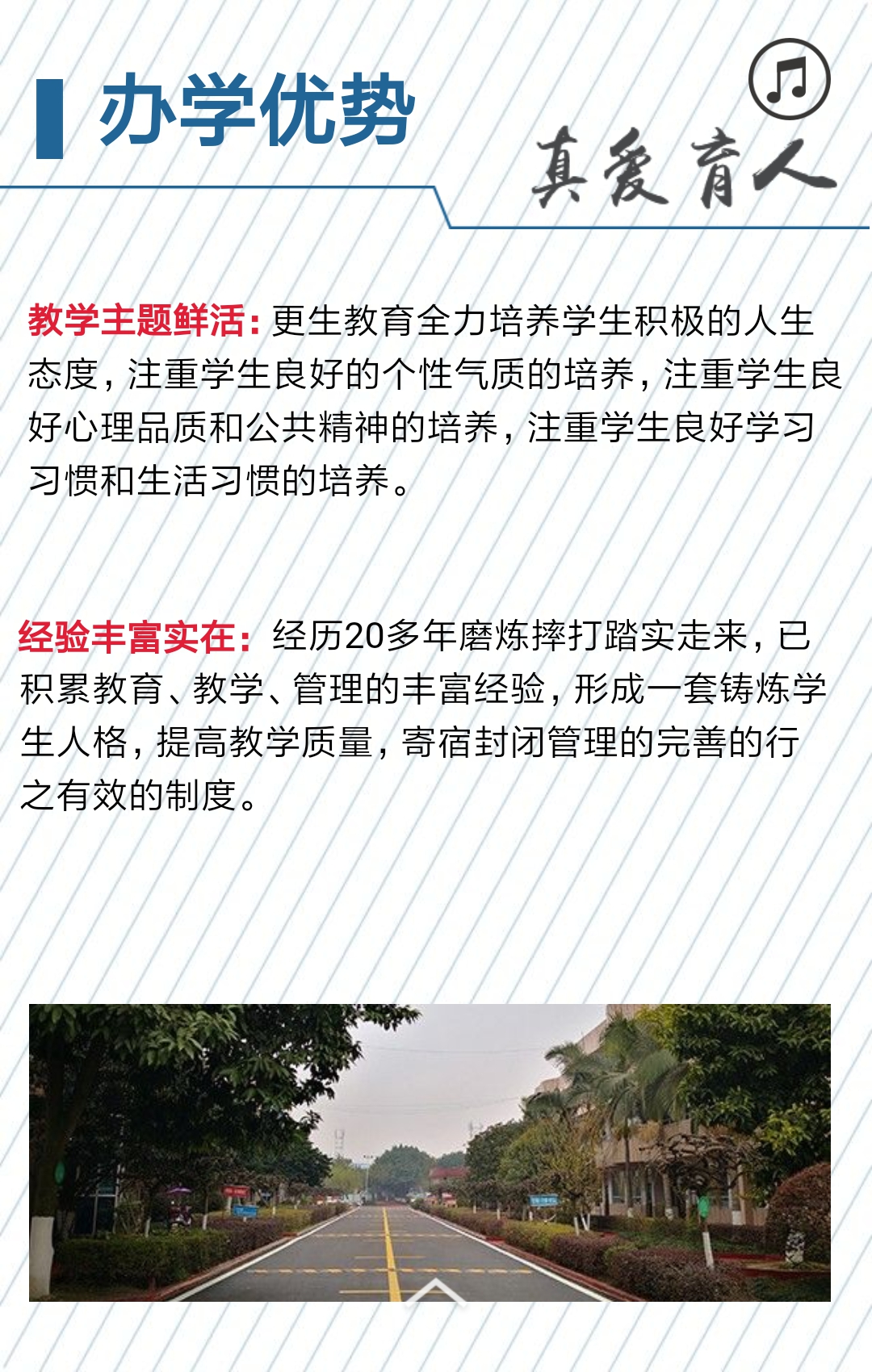Image resolution: width=872 pixels, height=1372 pixels.
Task: Toggle the background music icon
Action: [789, 79]
